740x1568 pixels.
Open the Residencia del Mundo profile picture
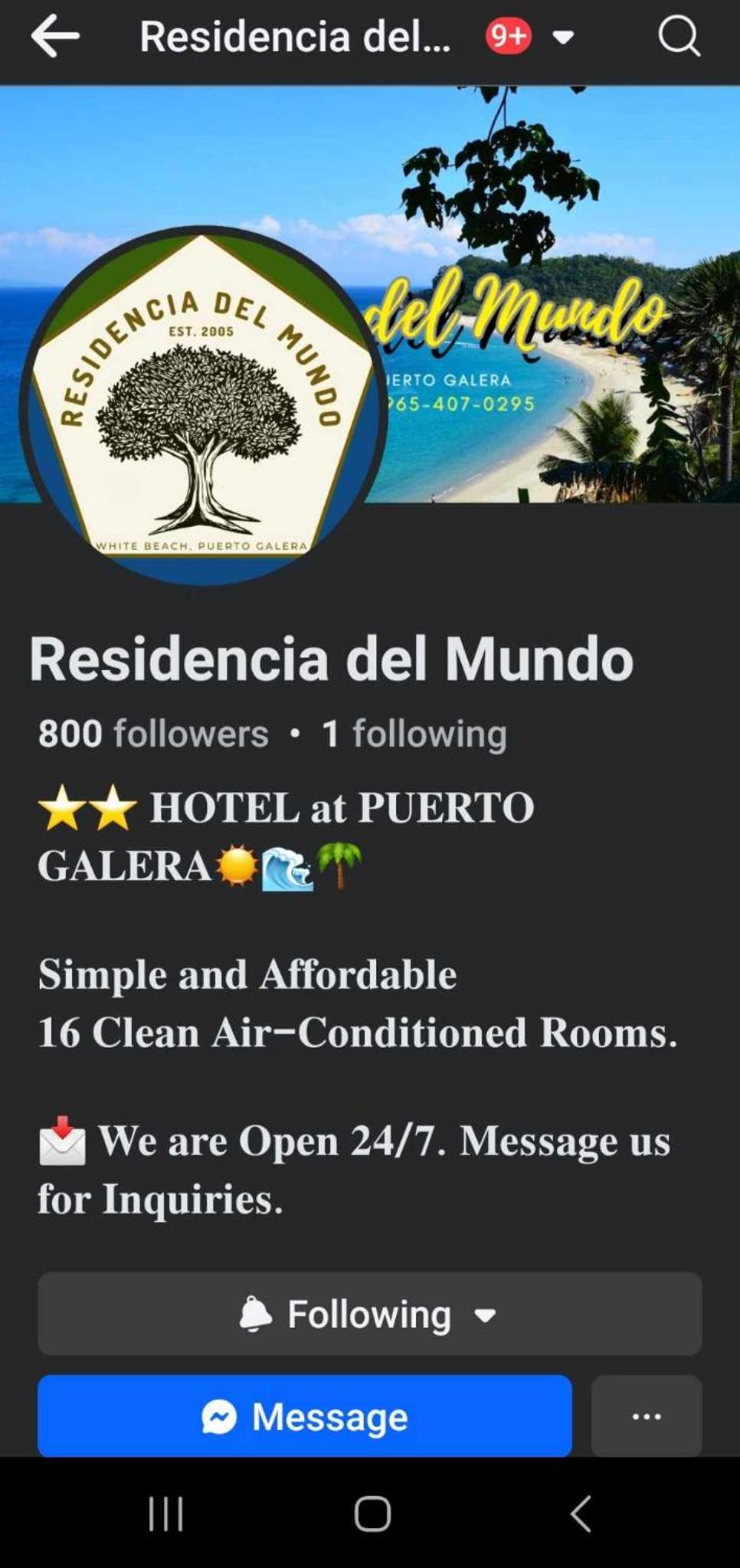pyautogui.click(x=203, y=406)
